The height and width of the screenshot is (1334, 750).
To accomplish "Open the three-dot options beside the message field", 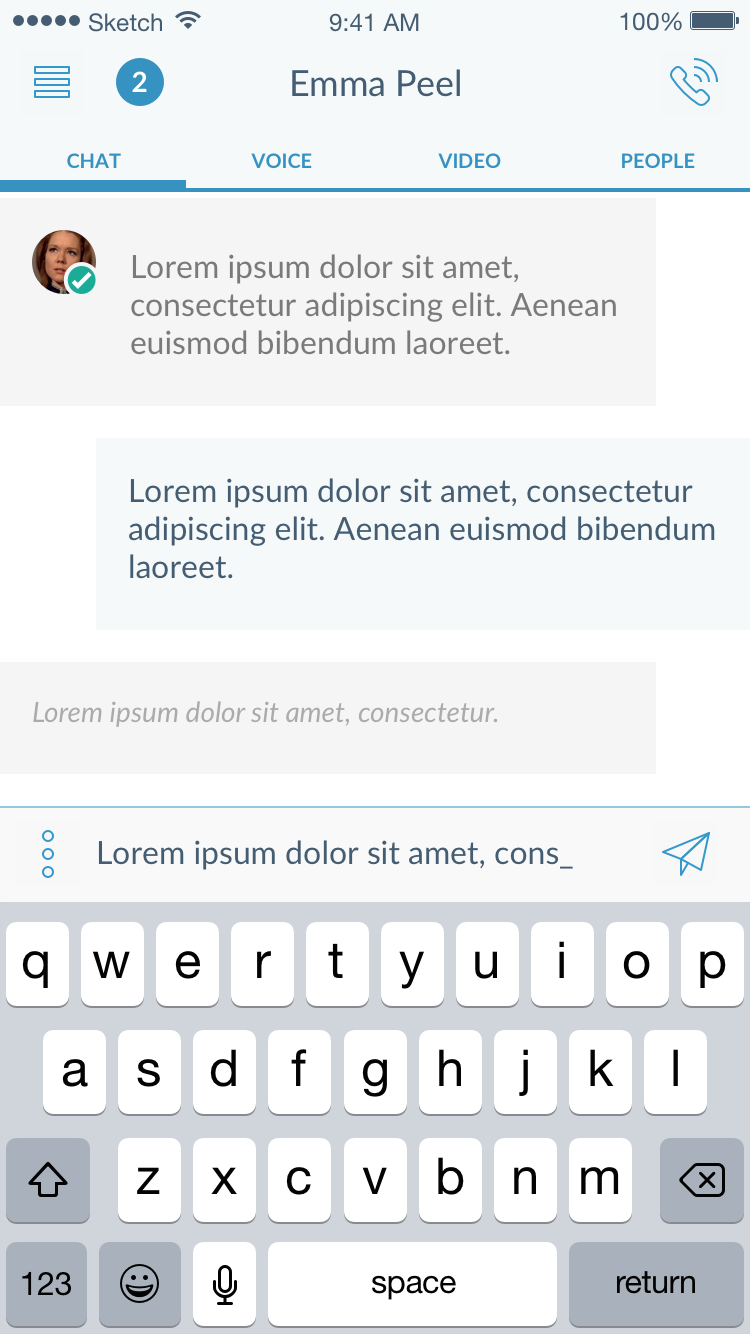I will click(x=48, y=854).
